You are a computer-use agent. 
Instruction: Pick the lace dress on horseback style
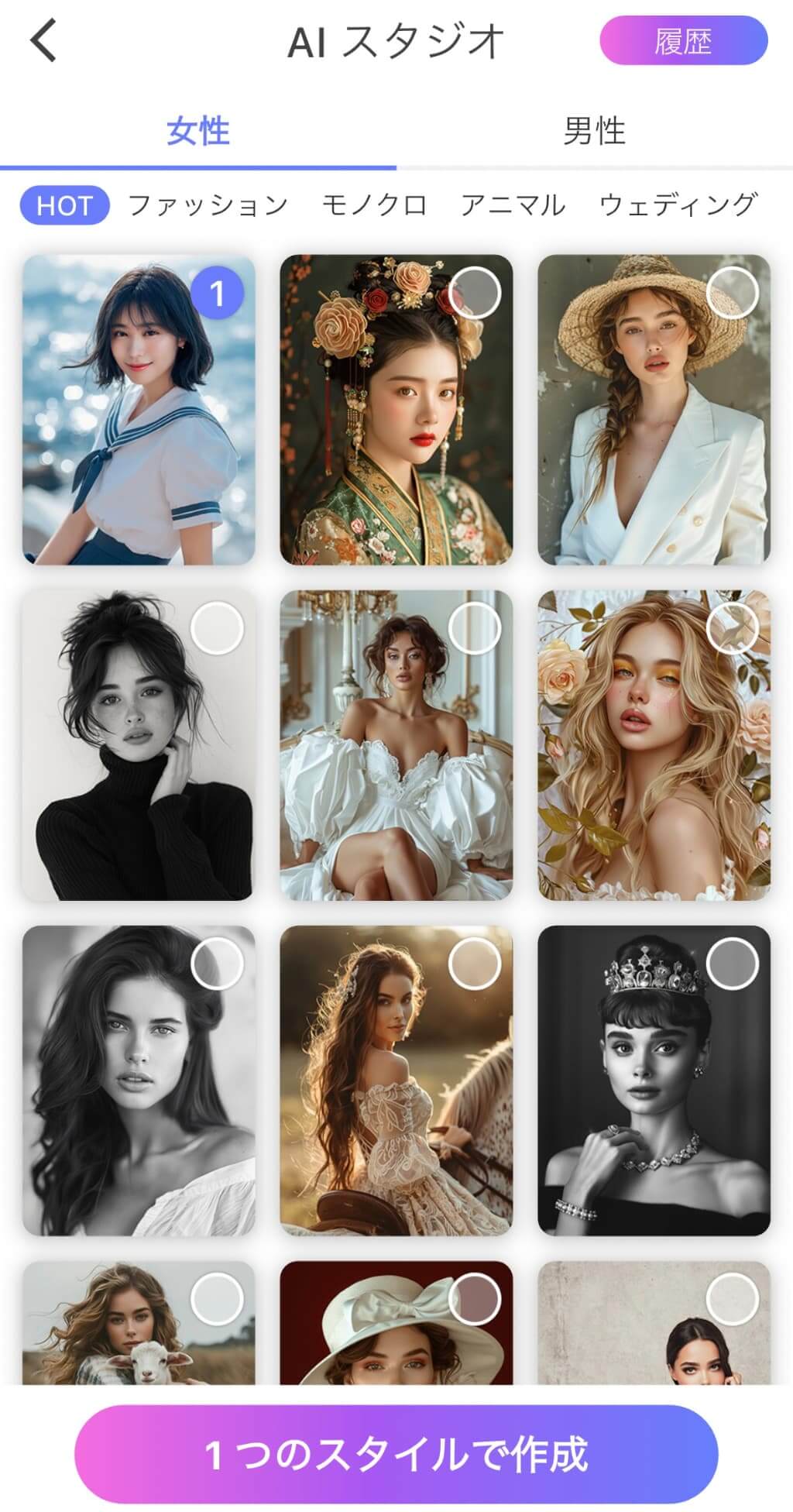coord(396,1081)
